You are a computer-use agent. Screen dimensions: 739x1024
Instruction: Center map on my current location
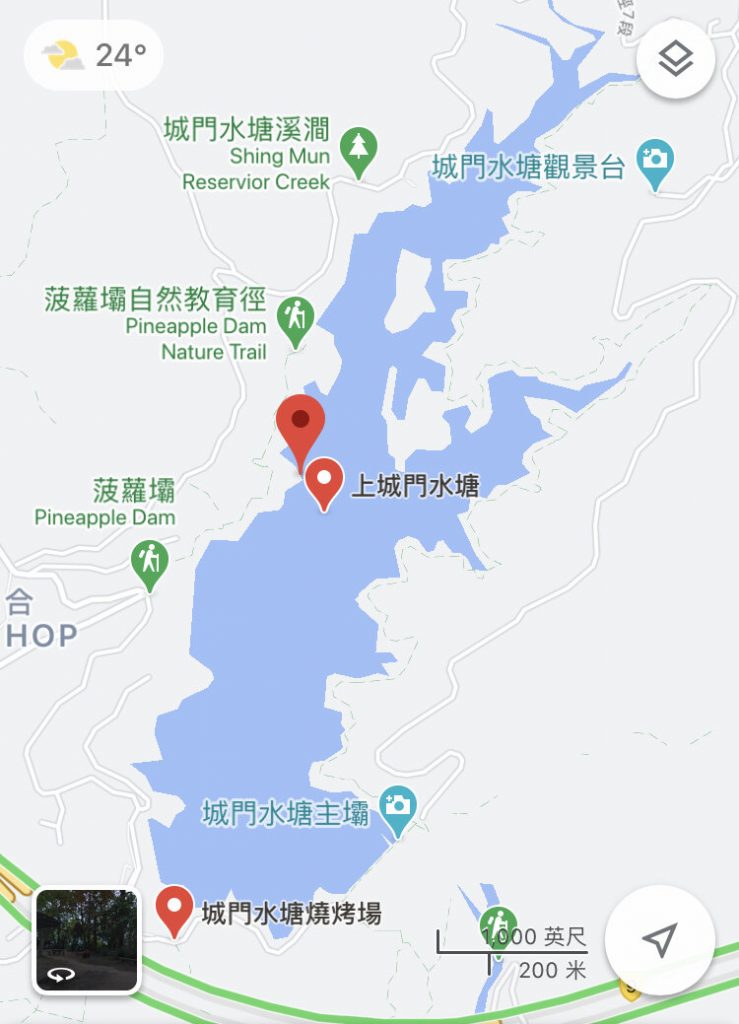660,939
